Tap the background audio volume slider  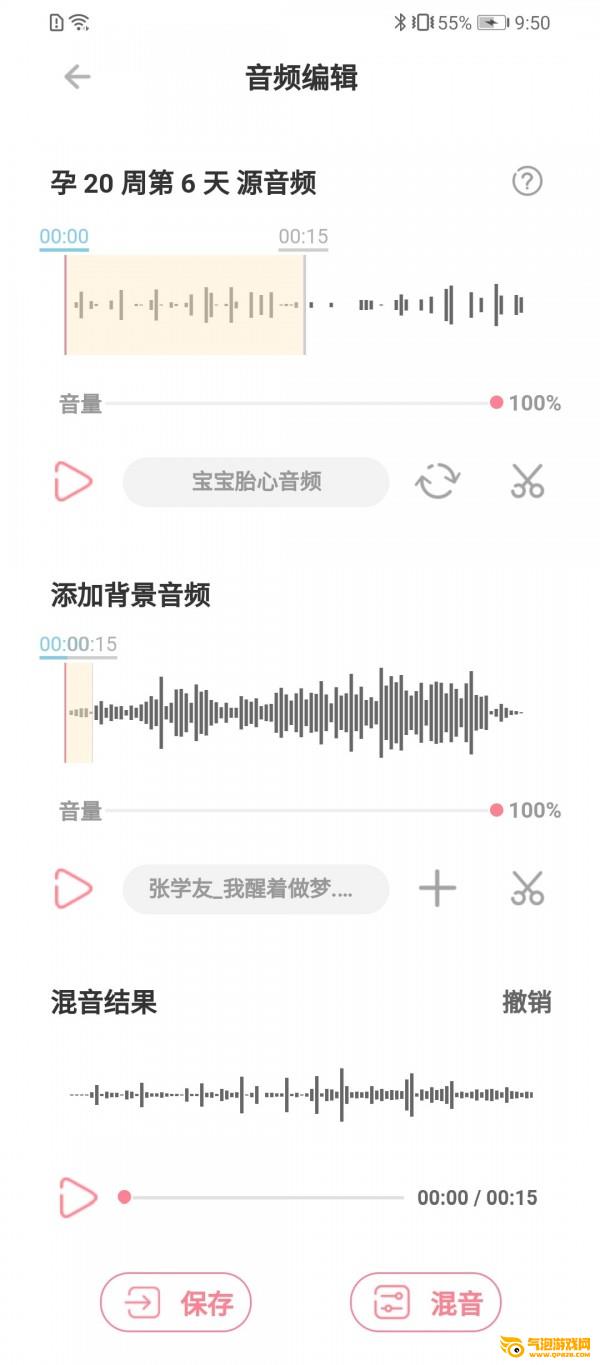tap(300, 810)
